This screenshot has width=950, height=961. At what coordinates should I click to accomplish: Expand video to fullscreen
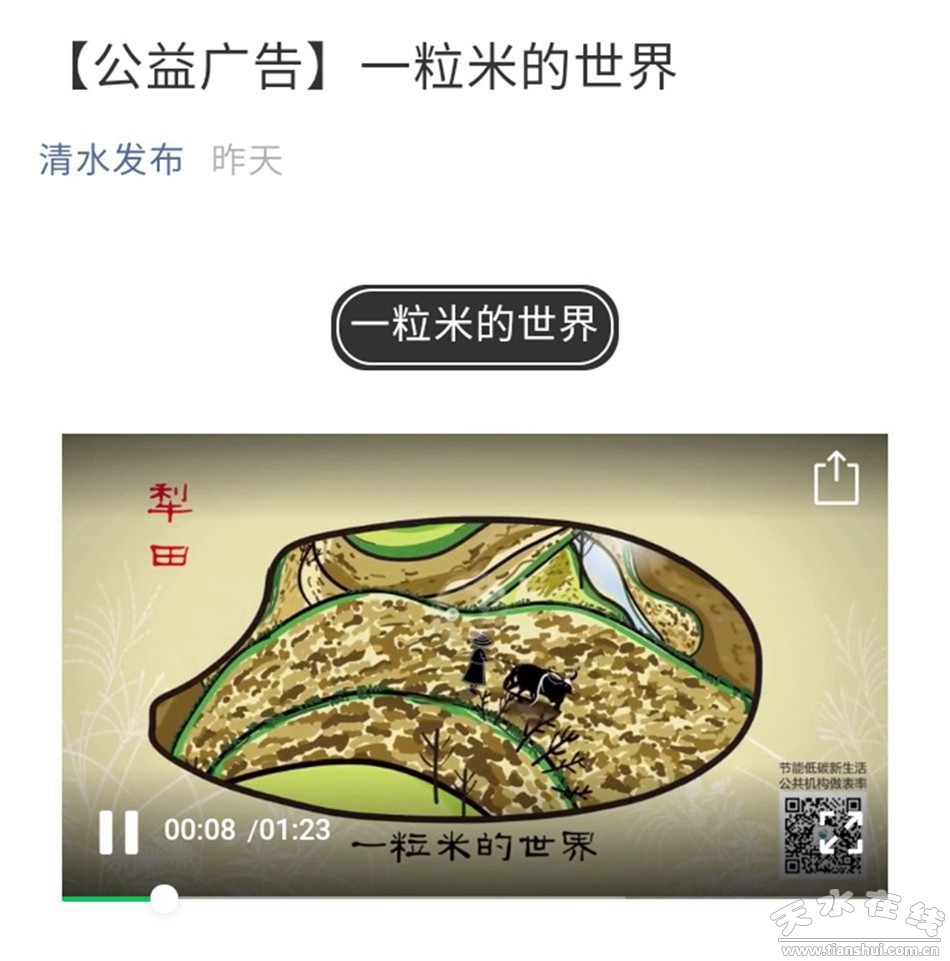tap(840, 832)
